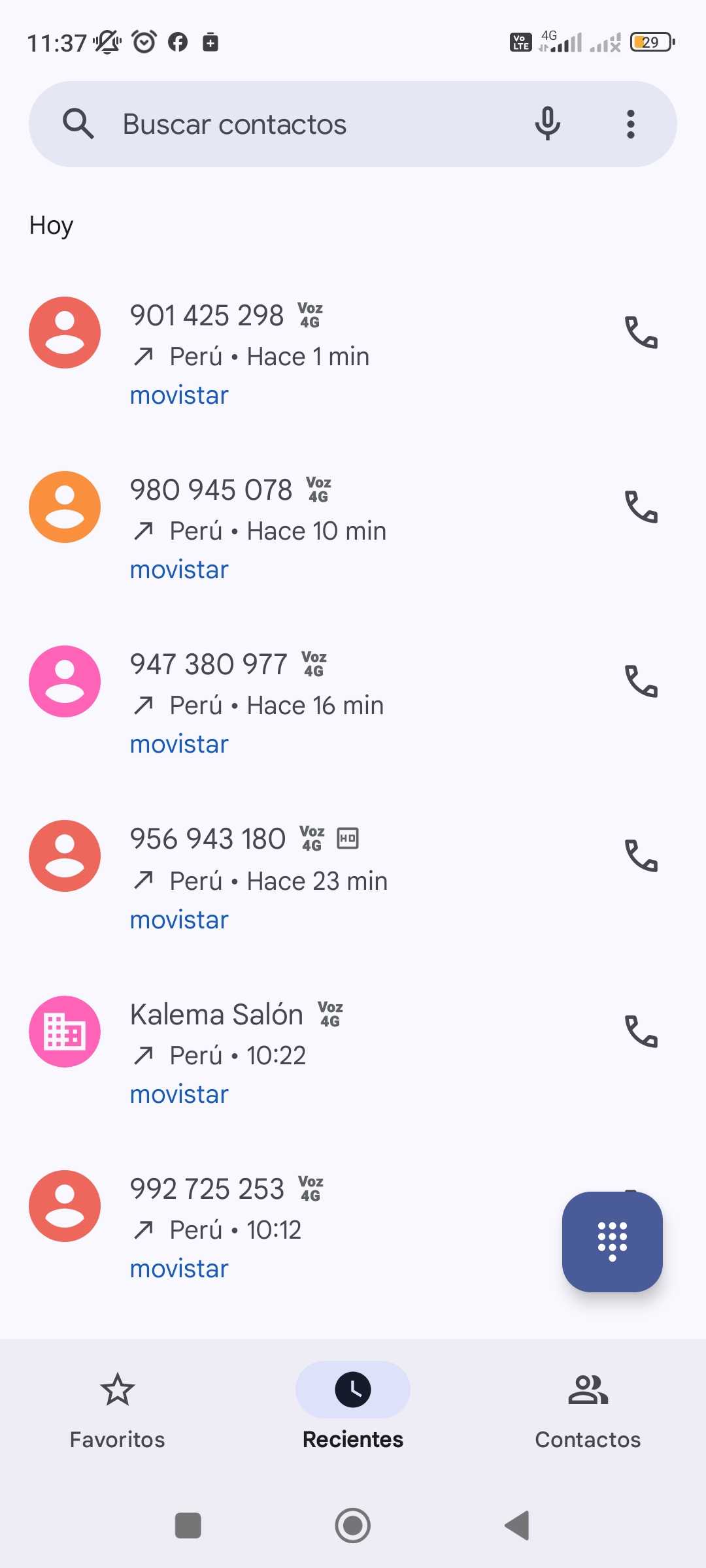Viewport: 706px width, 1568px height.
Task: Start voice search with the microphone
Action: tap(548, 124)
